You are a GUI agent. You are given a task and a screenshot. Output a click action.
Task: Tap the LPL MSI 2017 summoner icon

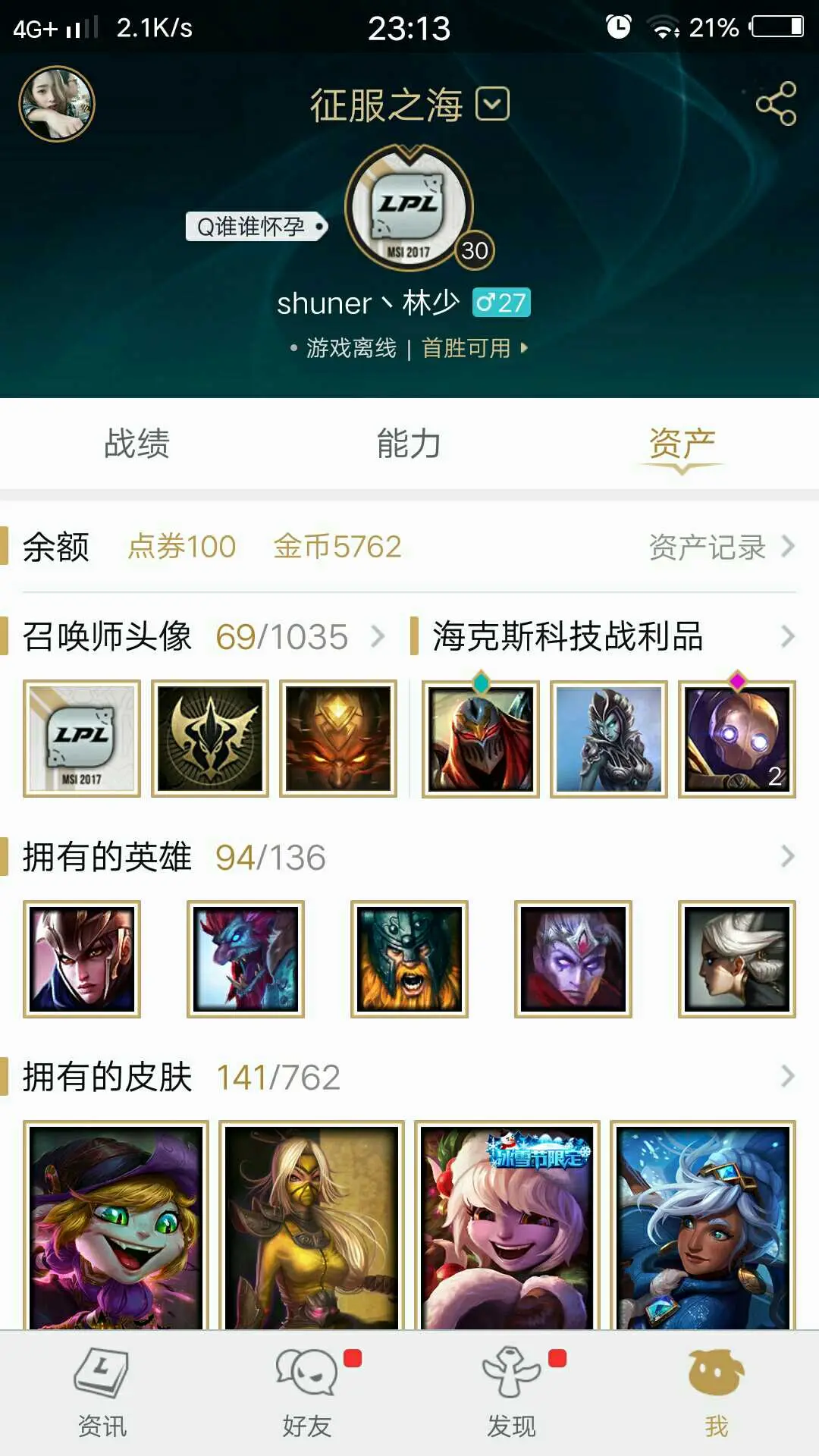pos(82,738)
